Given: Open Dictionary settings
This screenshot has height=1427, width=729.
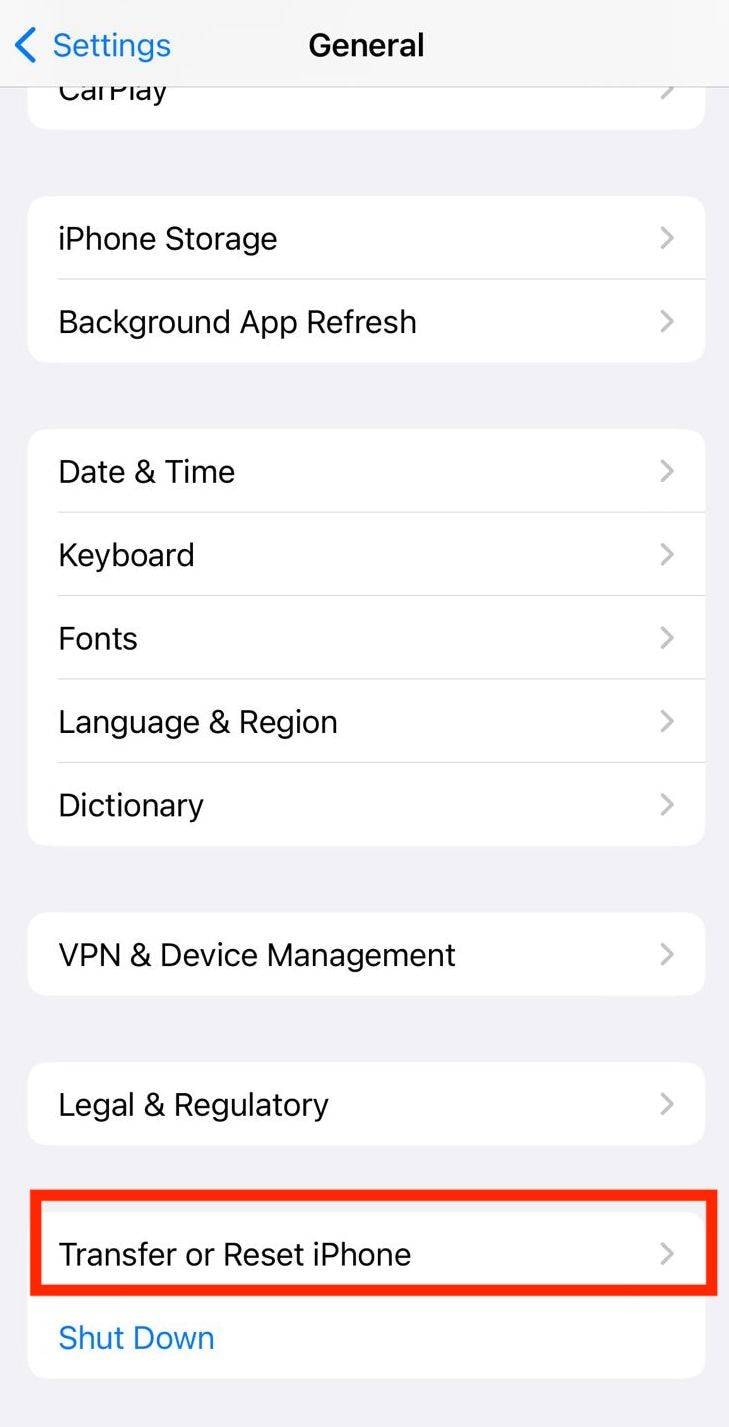Looking at the screenshot, I should (x=365, y=805).
